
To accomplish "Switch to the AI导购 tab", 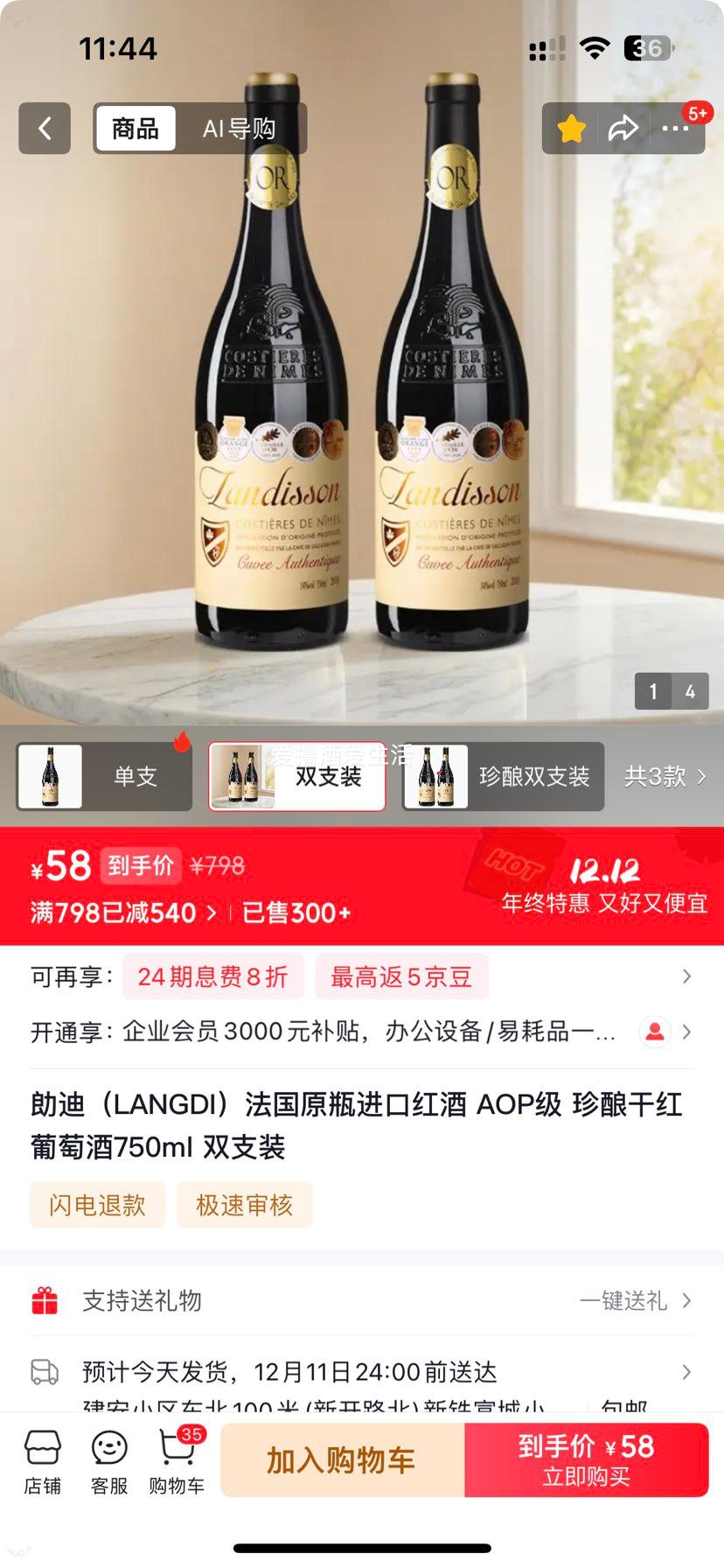I will pyautogui.click(x=238, y=128).
